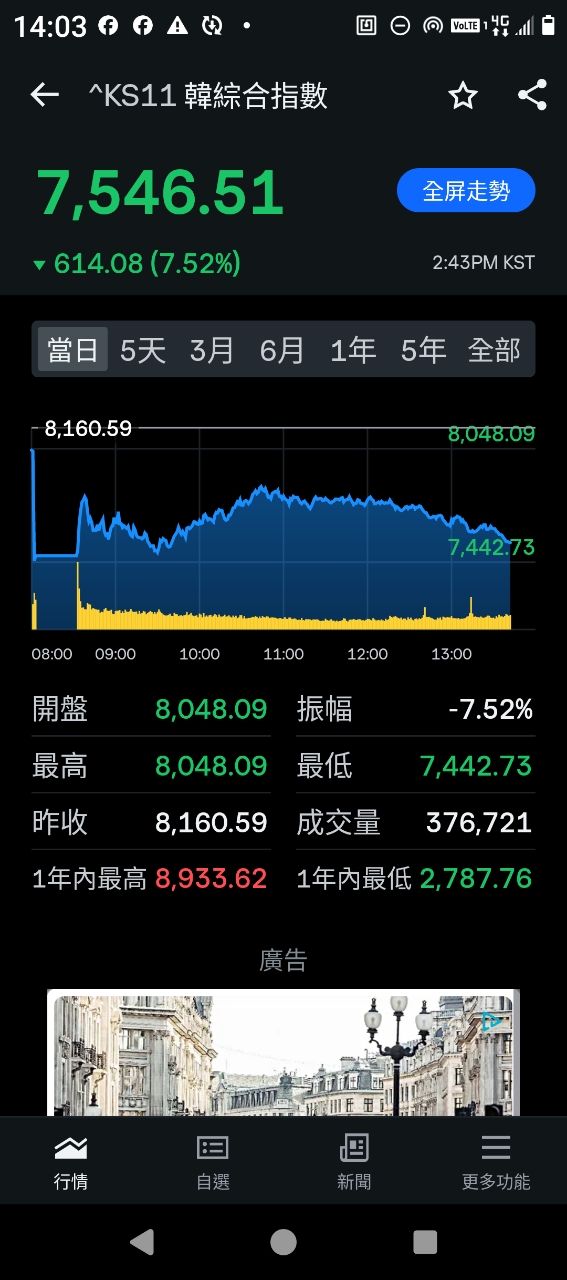Switch the chart to 5年
The height and width of the screenshot is (1280, 567).
tap(423, 350)
